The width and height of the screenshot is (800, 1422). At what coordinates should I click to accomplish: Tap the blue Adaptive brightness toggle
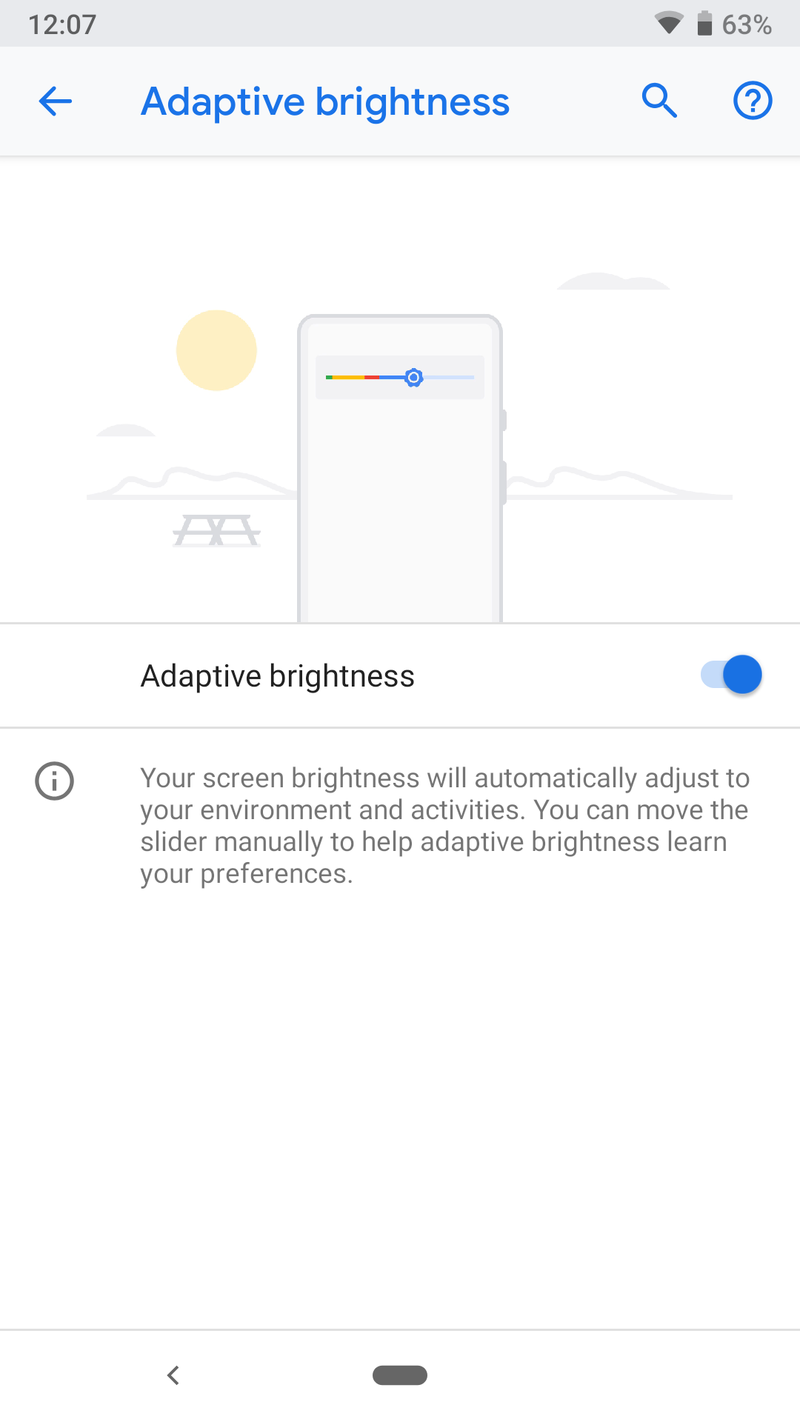tap(731, 674)
